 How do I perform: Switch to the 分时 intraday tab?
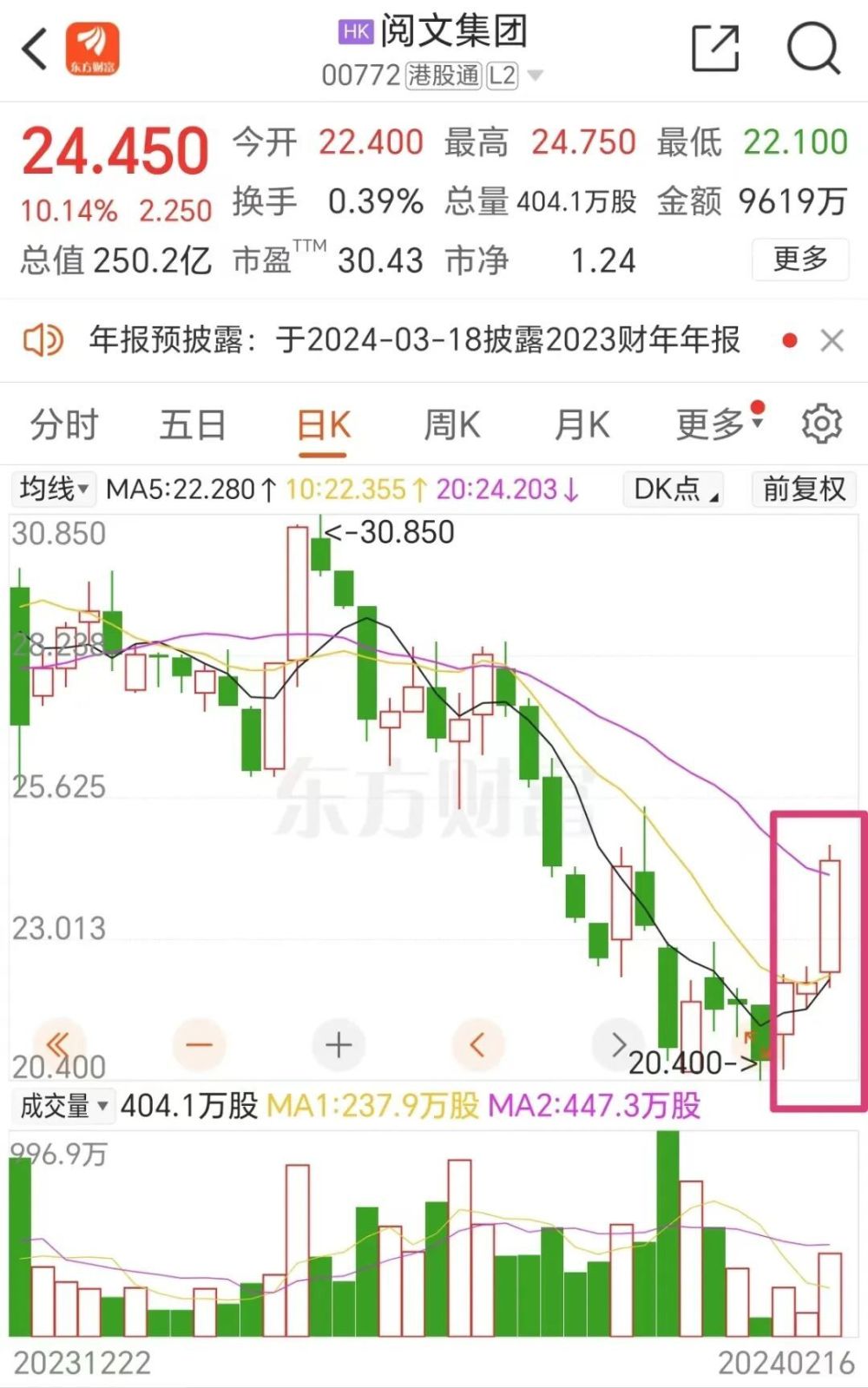click(x=65, y=424)
